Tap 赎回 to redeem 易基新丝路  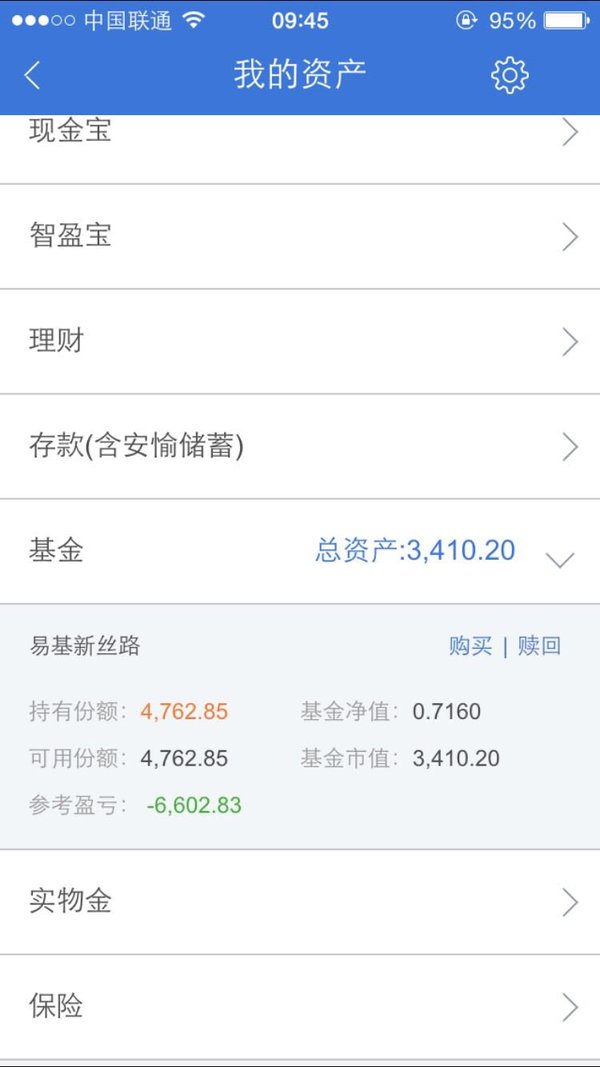click(539, 646)
